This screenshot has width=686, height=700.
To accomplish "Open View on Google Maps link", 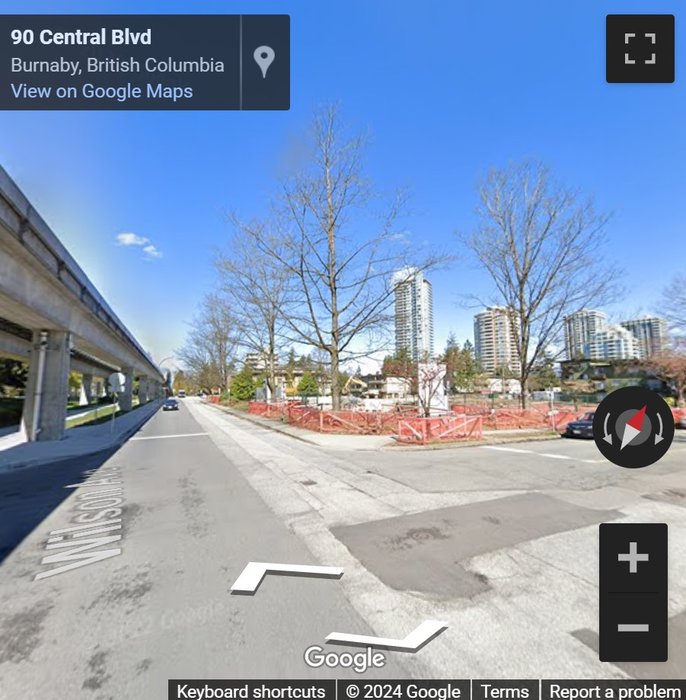I will pos(101,91).
